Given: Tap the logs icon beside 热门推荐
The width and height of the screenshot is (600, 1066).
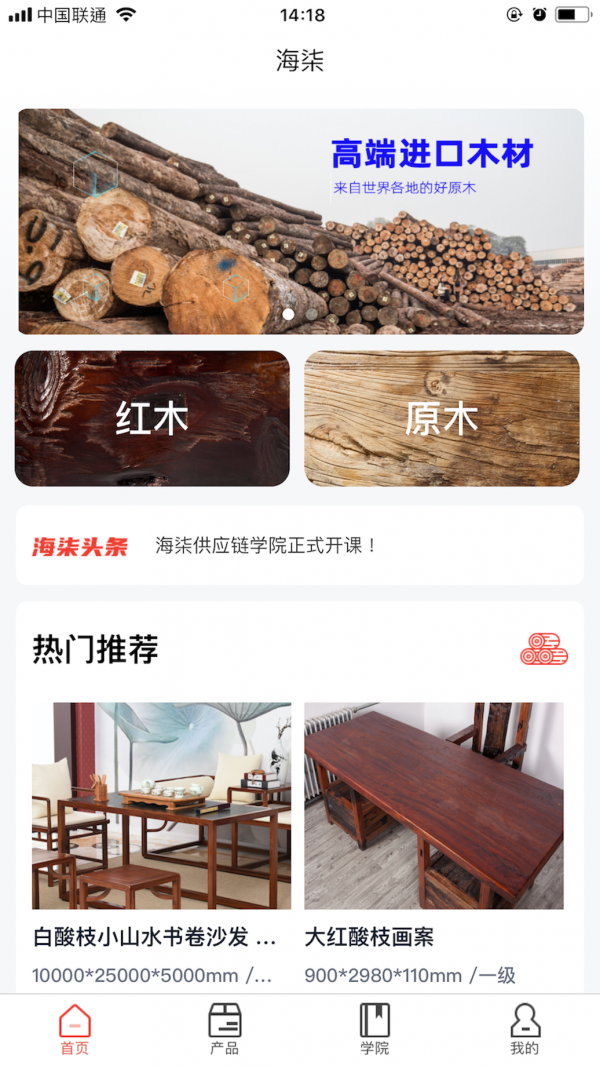Looking at the screenshot, I should (544, 650).
